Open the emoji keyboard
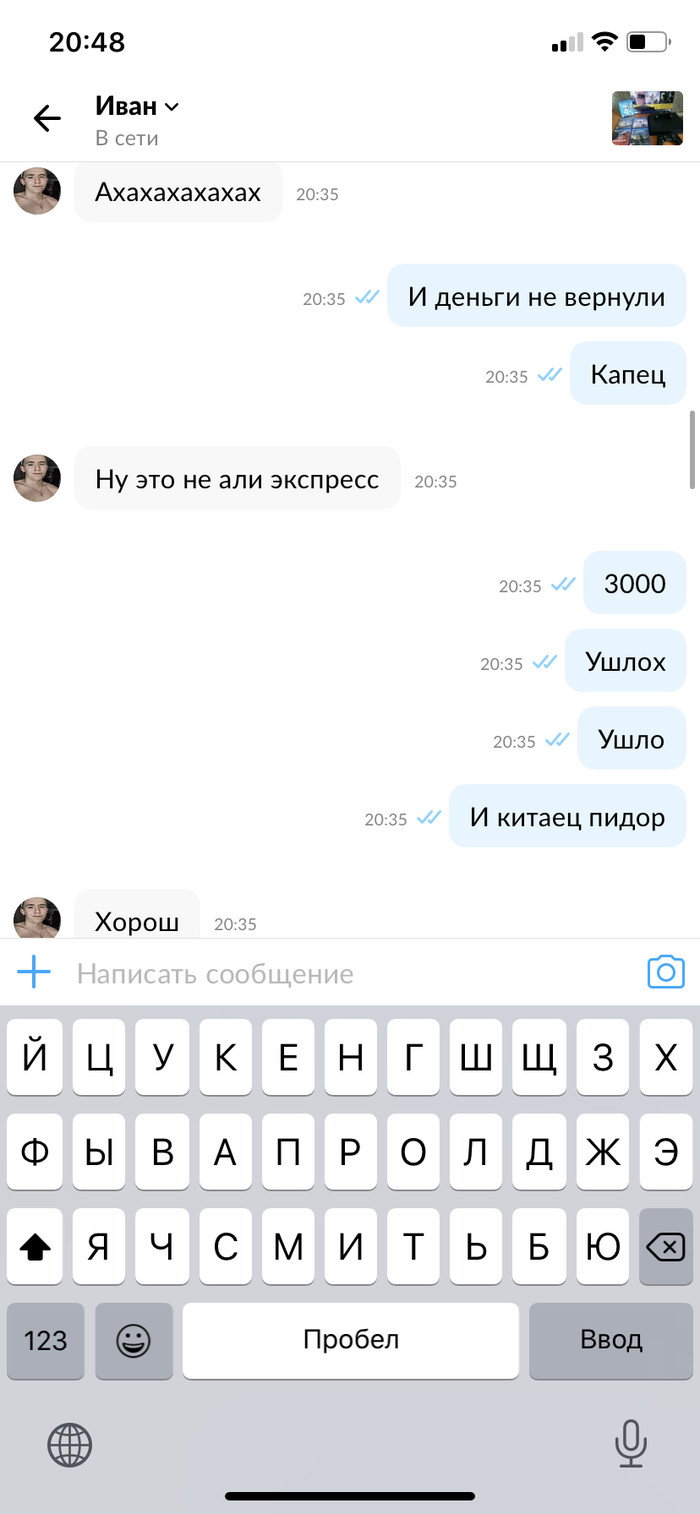The width and height of the screenshot is (700, 1514). [133, 1340]
